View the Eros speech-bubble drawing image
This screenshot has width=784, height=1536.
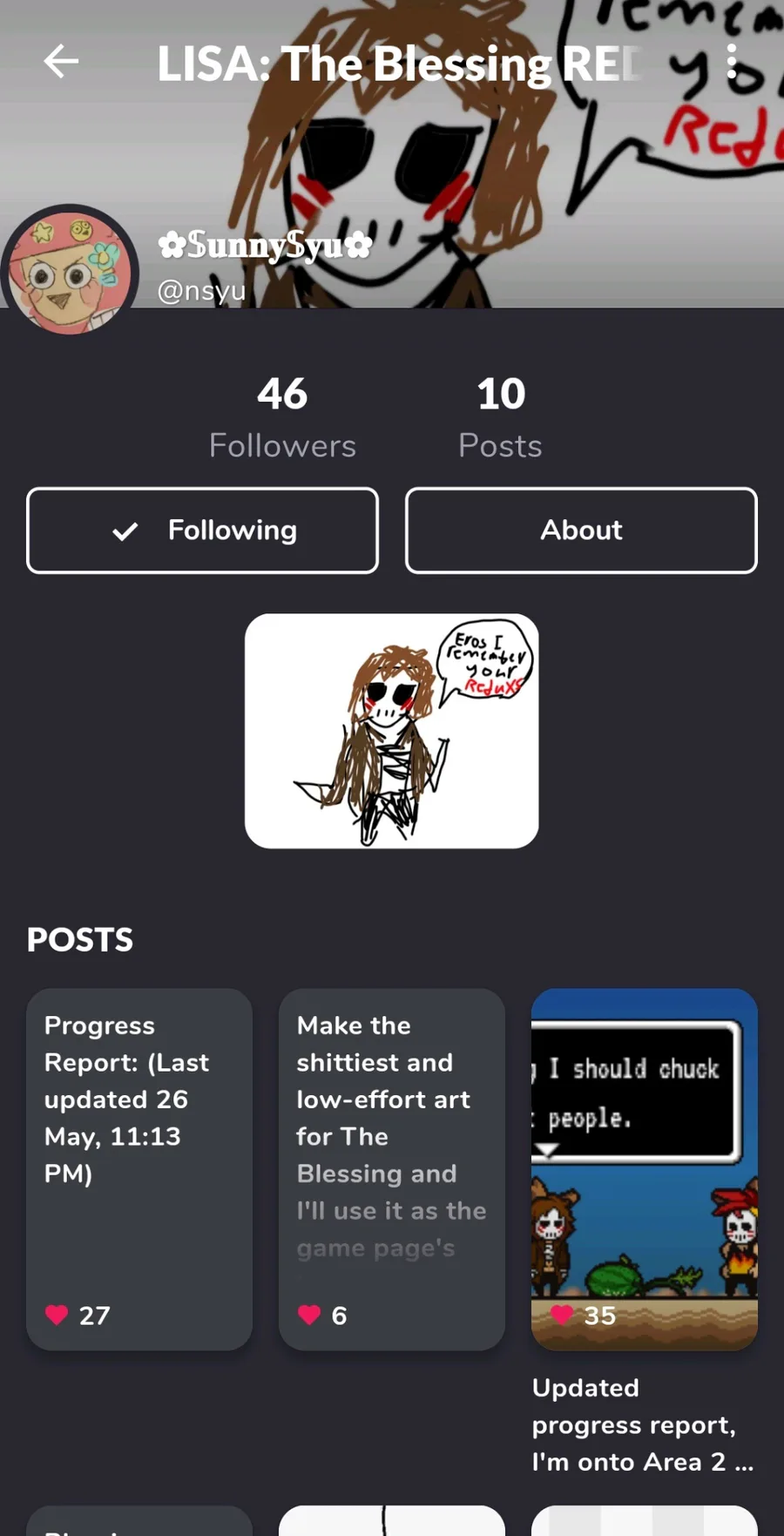[x=391, y=730]
